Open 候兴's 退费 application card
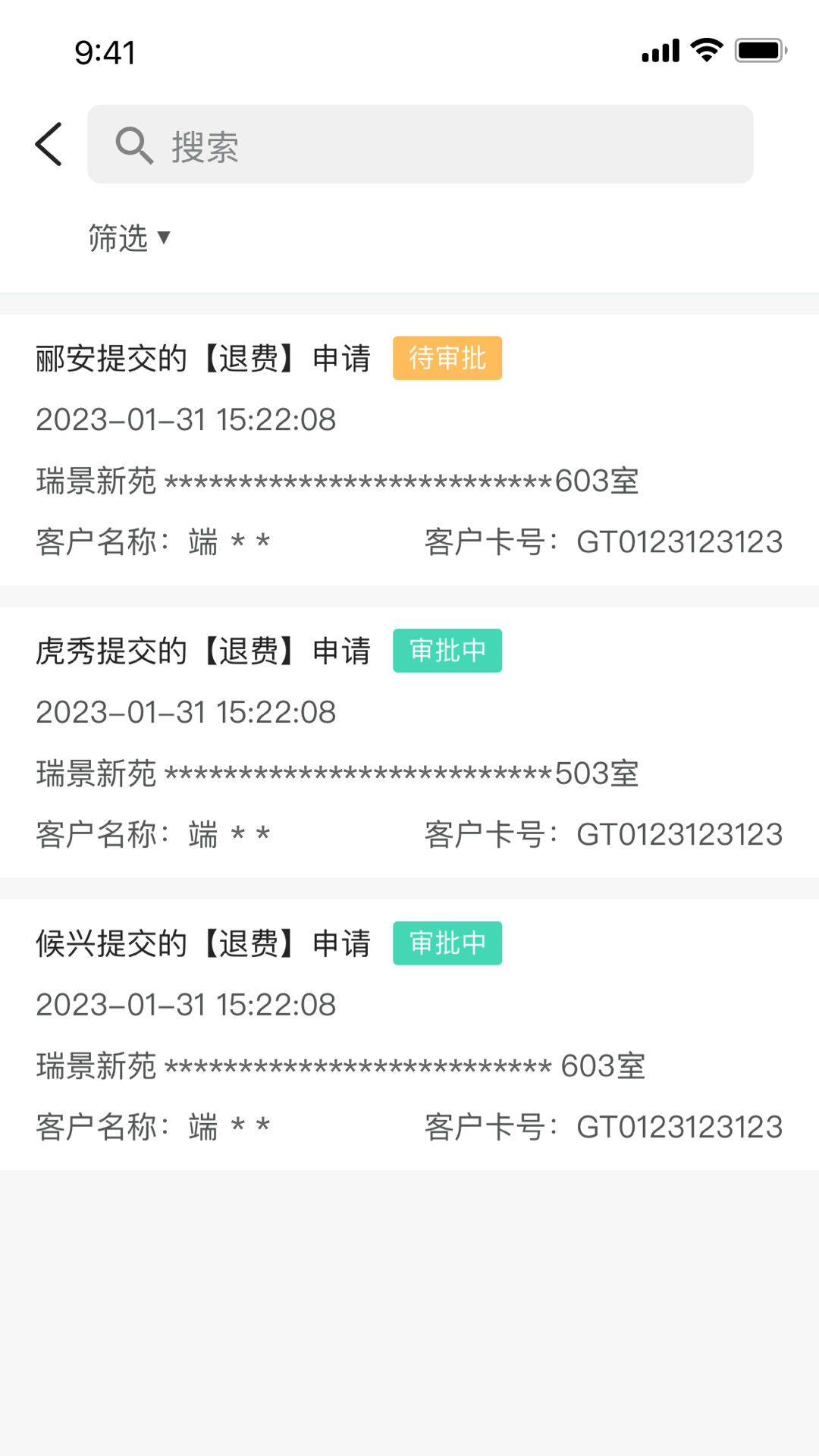The image size is (819, 1456). coord(409,1034)
